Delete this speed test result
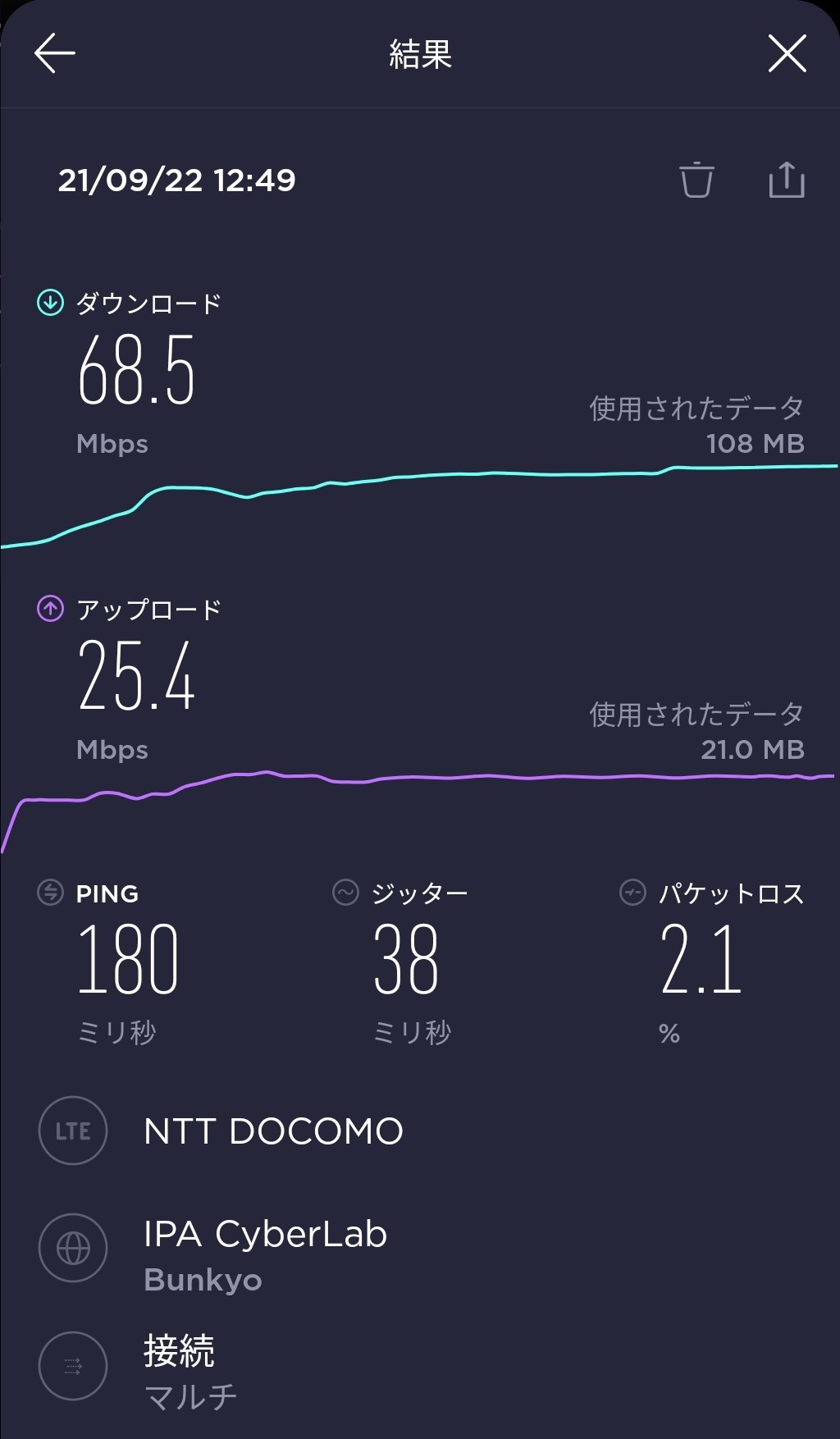840x1439 pixels. (696, 180)
